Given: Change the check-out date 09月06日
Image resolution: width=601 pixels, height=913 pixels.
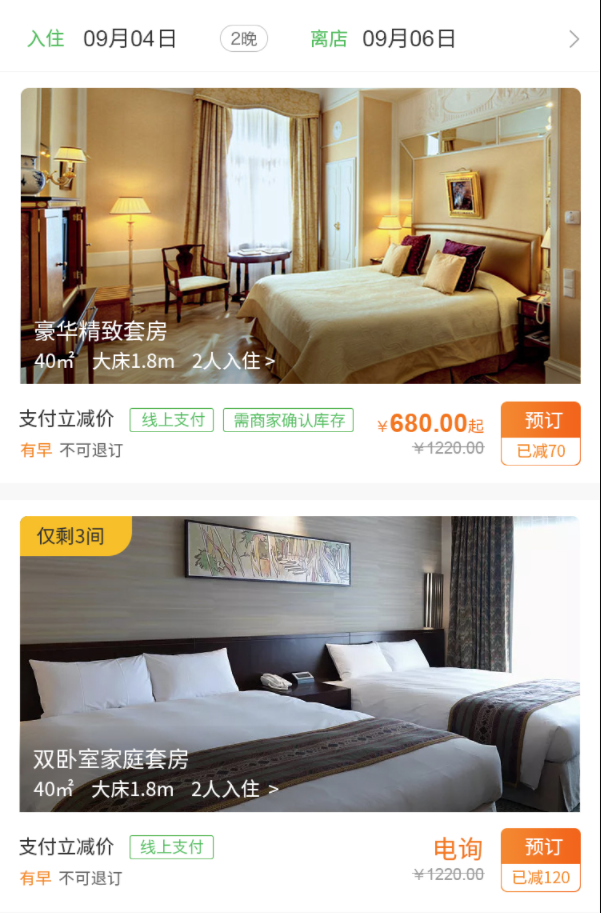Looking at the screenshot, I should coord(408,39).
